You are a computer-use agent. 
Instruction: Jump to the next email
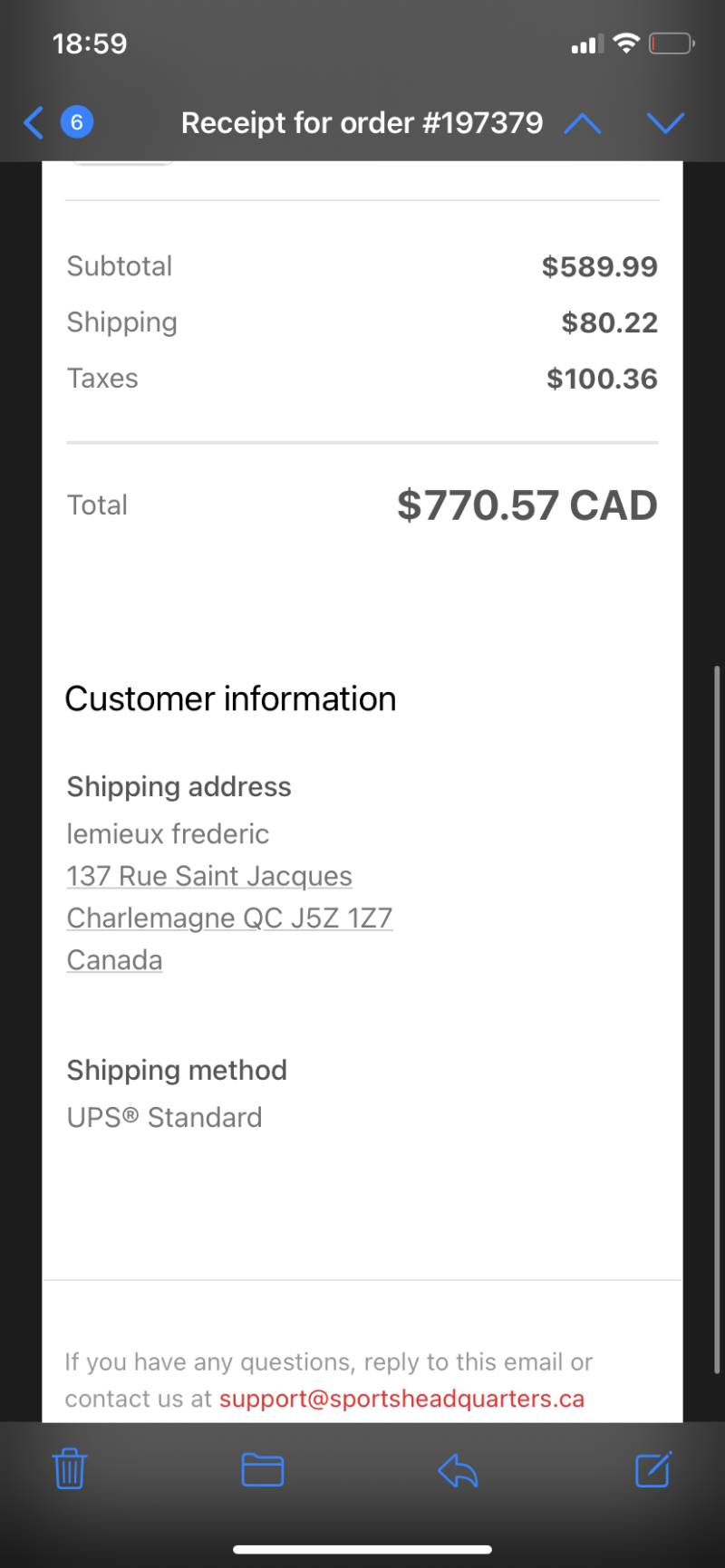(x=665, y=123)
